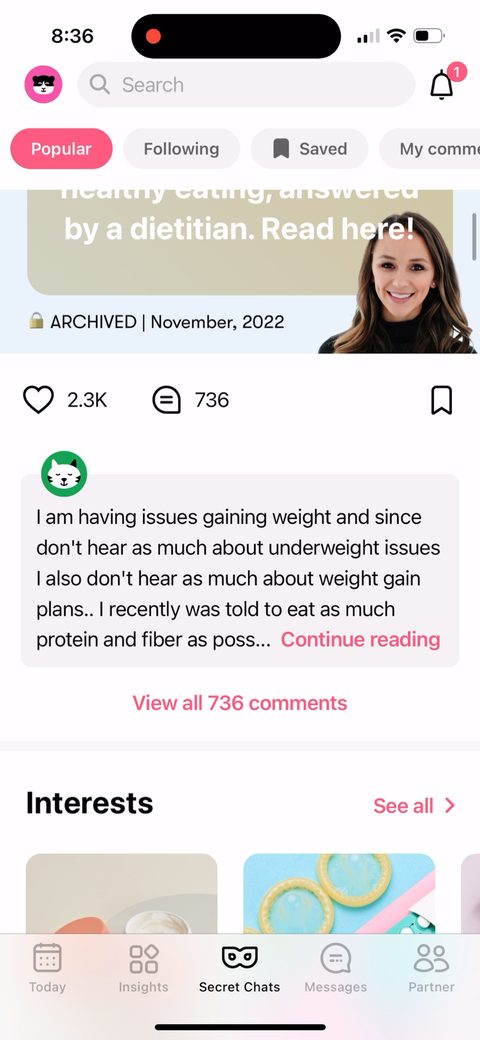Bookmark the dietitian post

pos(442,400)
